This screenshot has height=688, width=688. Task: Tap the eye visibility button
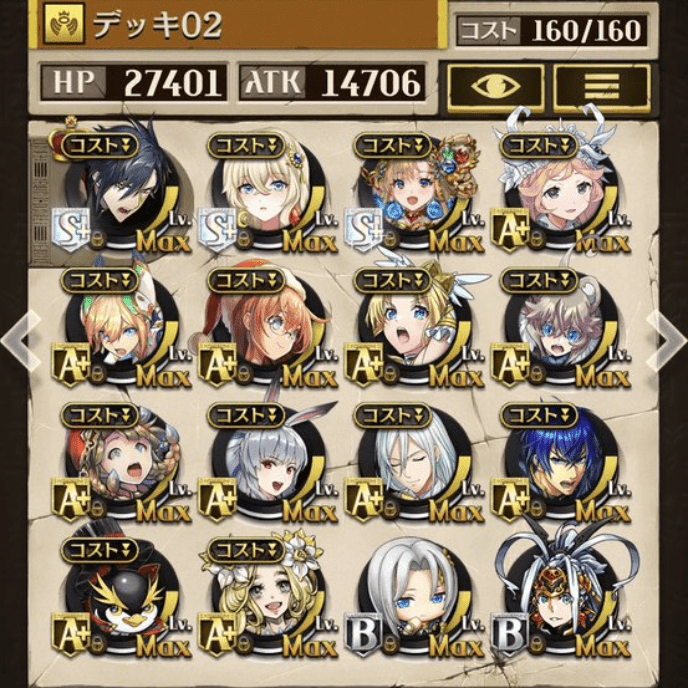pos(495,87)
